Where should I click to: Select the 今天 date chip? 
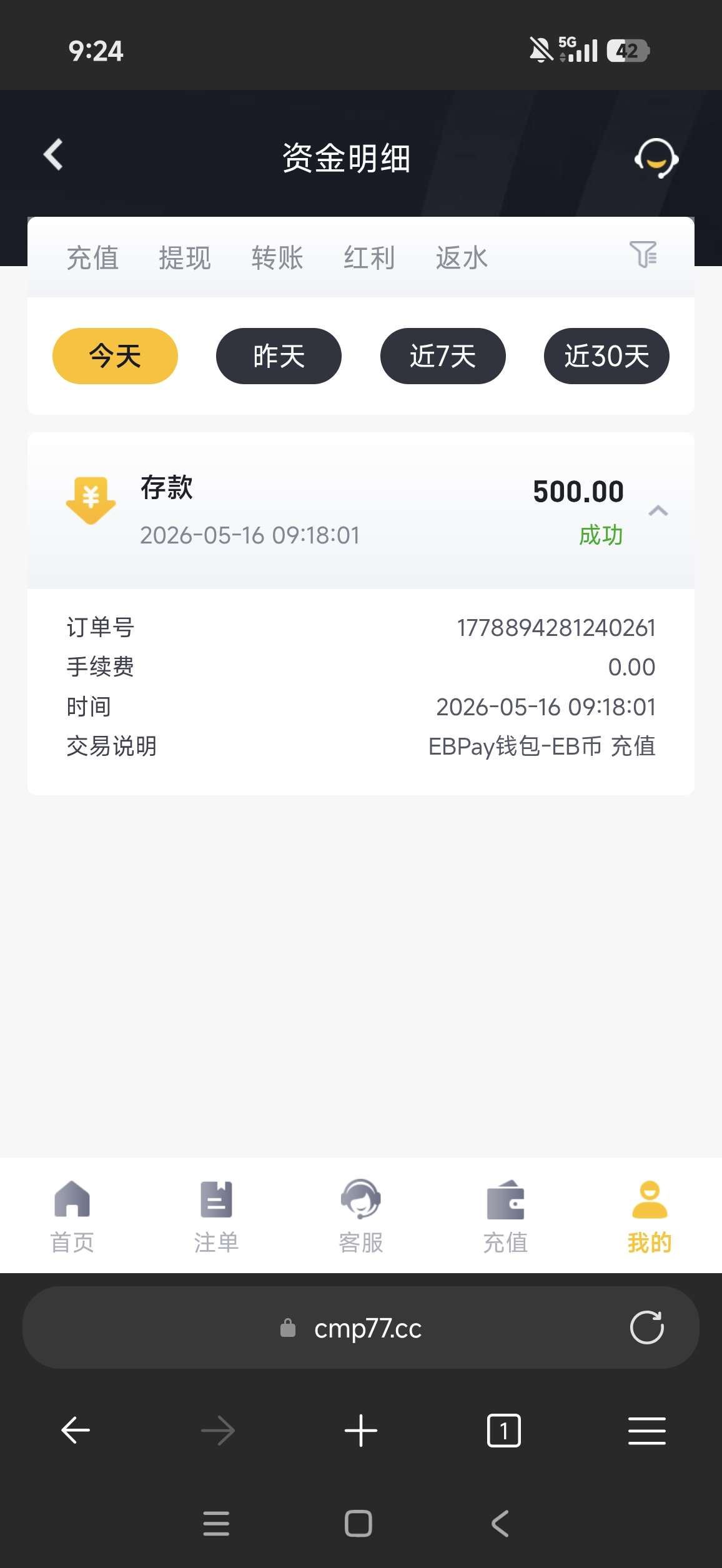(115, 356)
